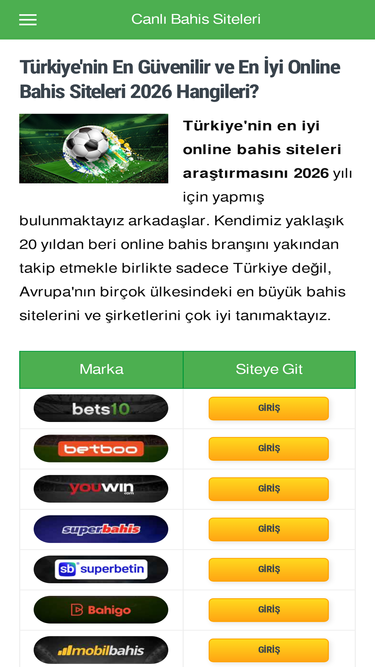Open the Bahigo logo banner
The width and height of the screenshot is (375, 667).
click(x=101, y=610)
